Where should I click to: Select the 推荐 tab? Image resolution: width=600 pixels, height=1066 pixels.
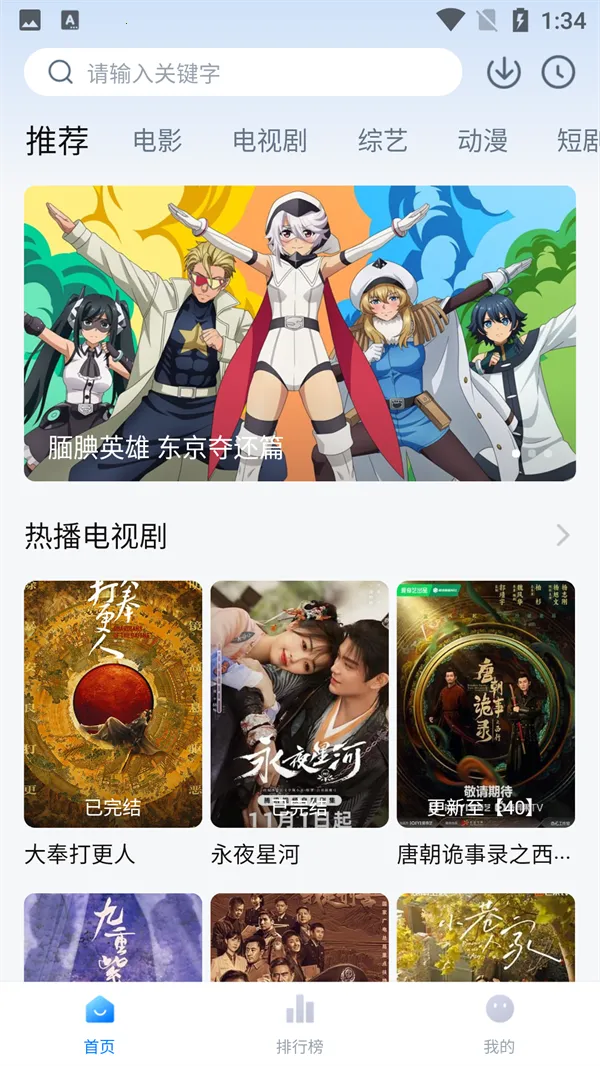pyautogui.click(x=57, y=141)
